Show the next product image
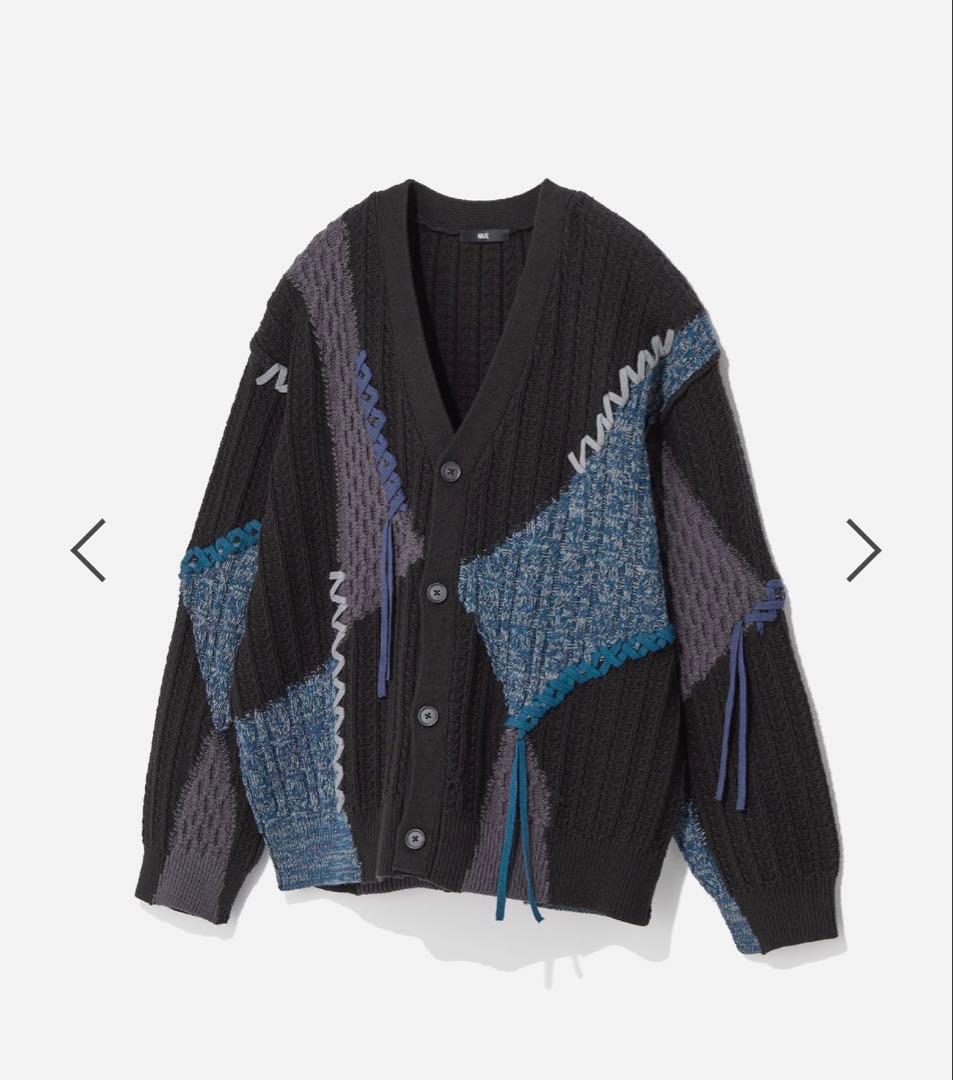This screenshot has width=953, height=1080. (864, 549)
